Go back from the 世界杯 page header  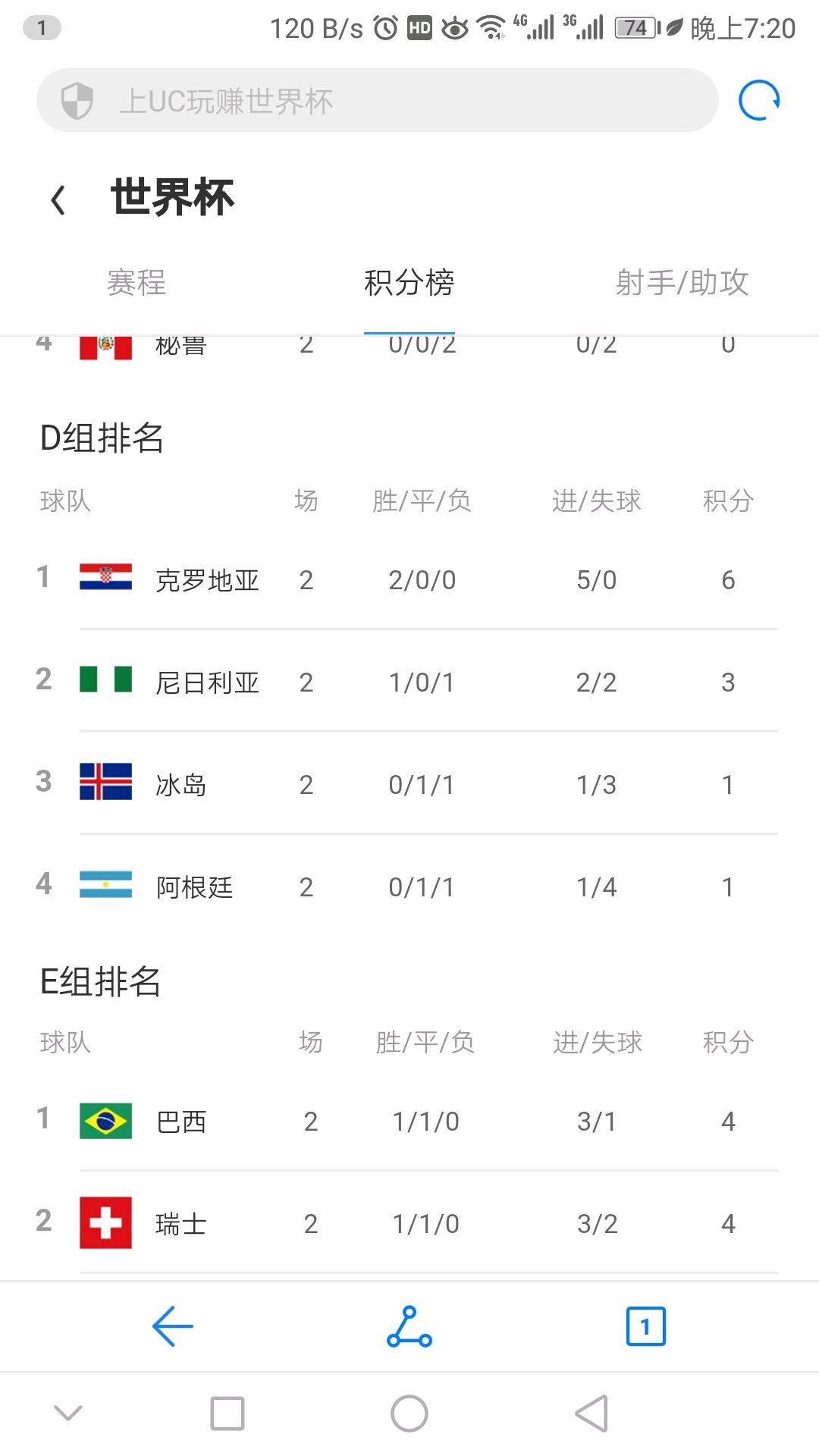58,199
